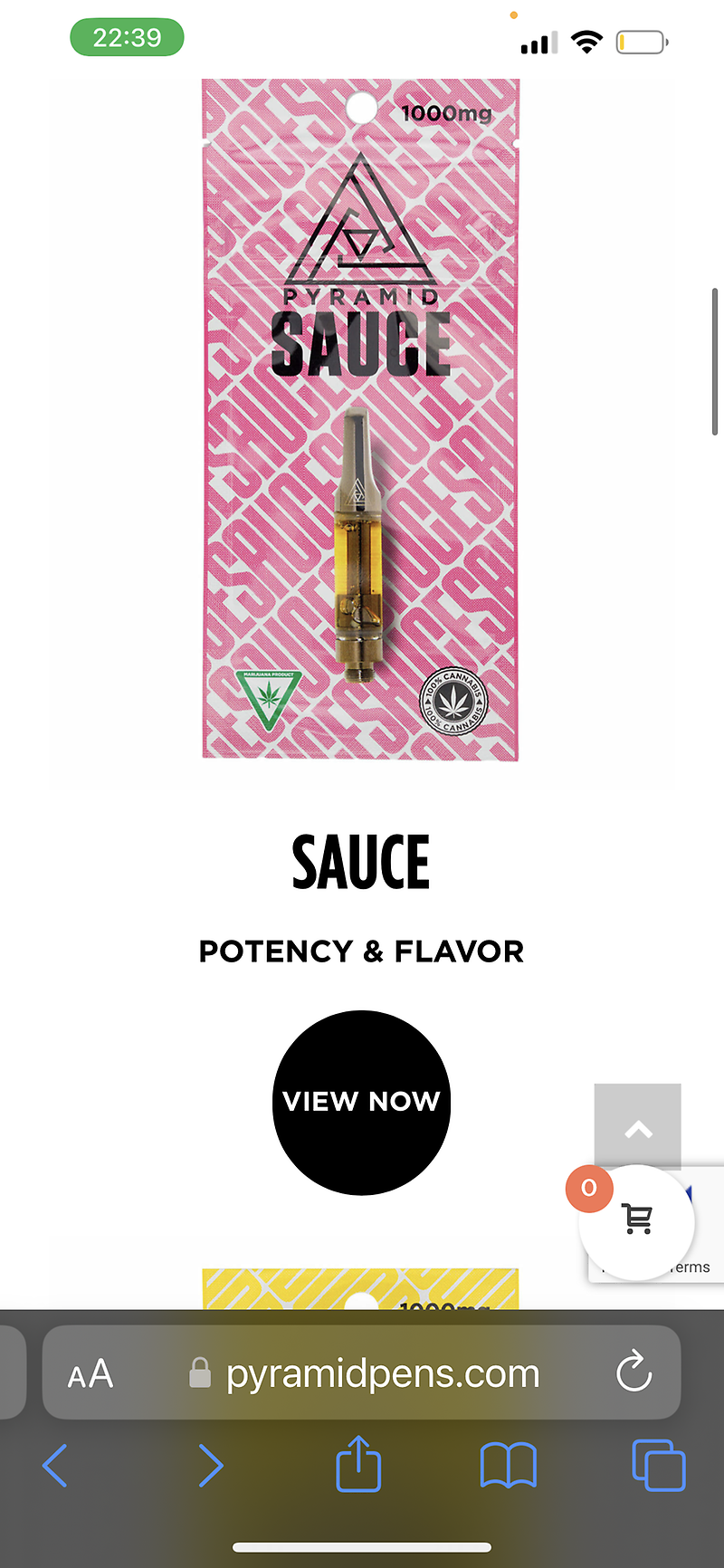Tap the VIEW NOW button for Sauce

361,1102
